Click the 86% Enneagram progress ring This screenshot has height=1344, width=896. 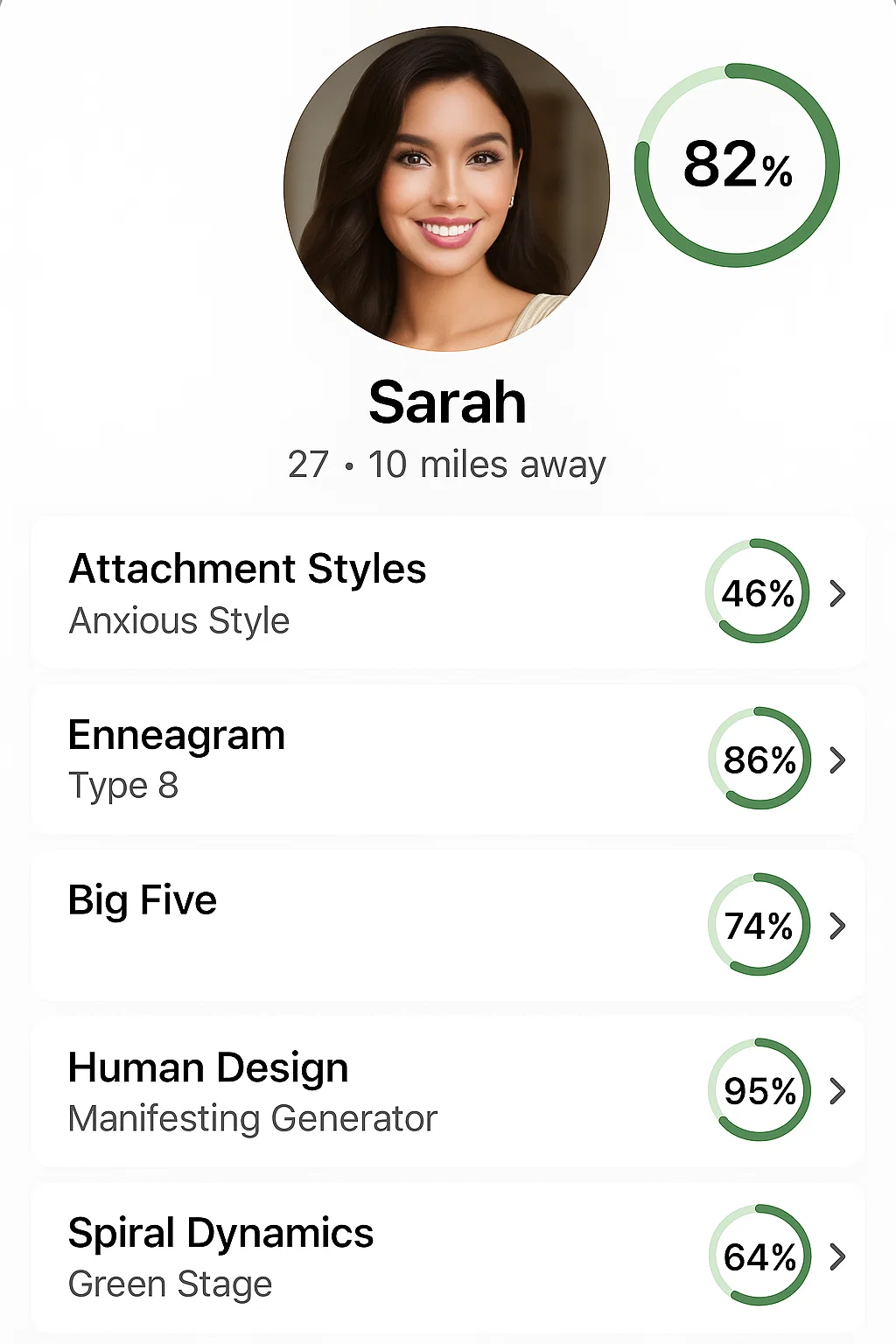(759, 759)
